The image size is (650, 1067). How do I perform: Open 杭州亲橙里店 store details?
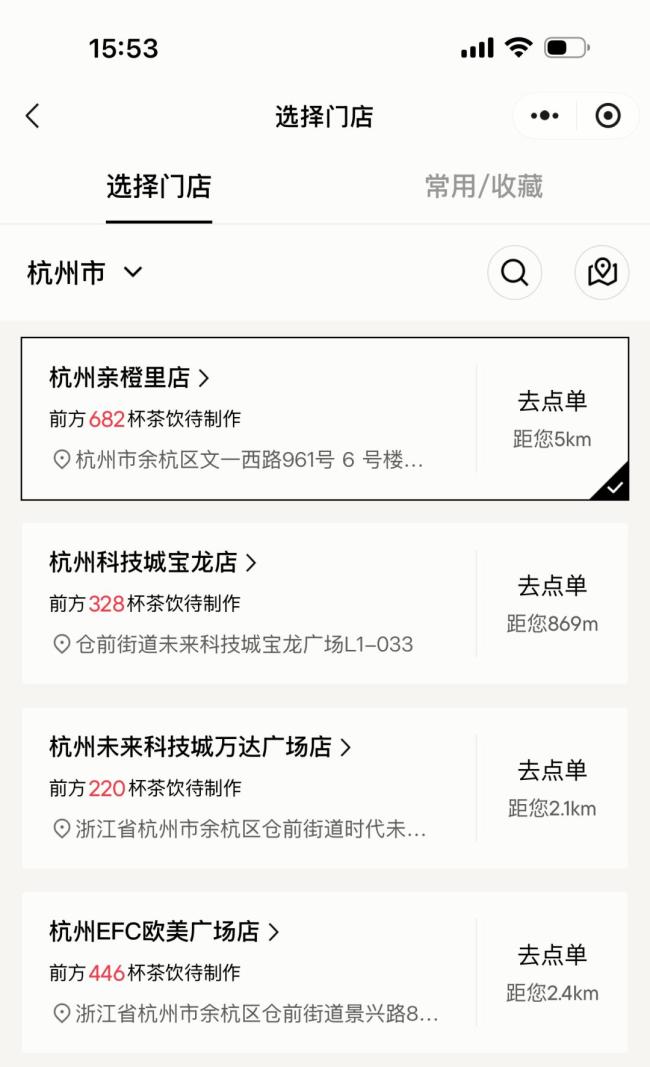point(130,378)
